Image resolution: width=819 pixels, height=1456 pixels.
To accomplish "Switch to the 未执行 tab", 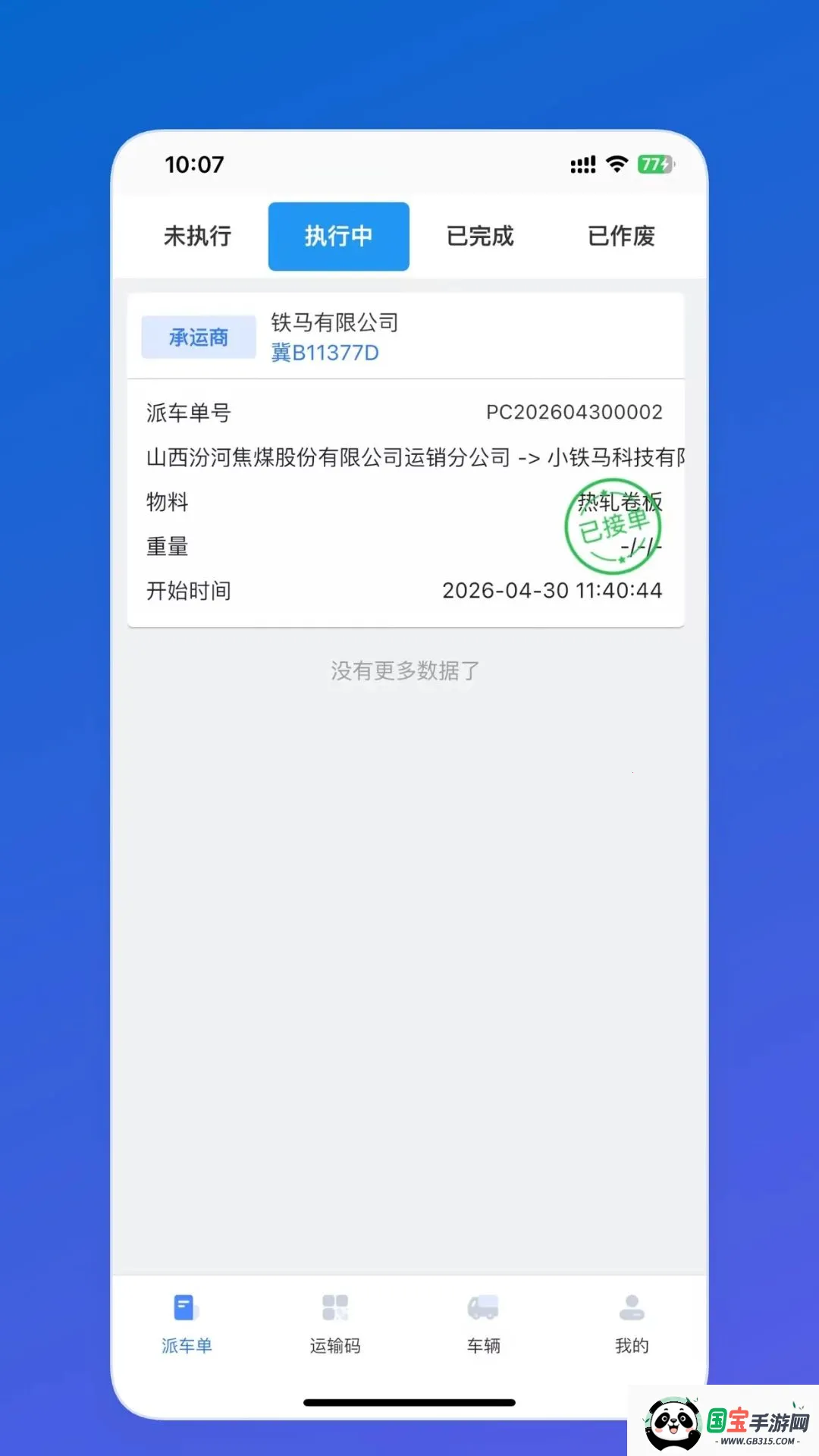I will (197, 236).
